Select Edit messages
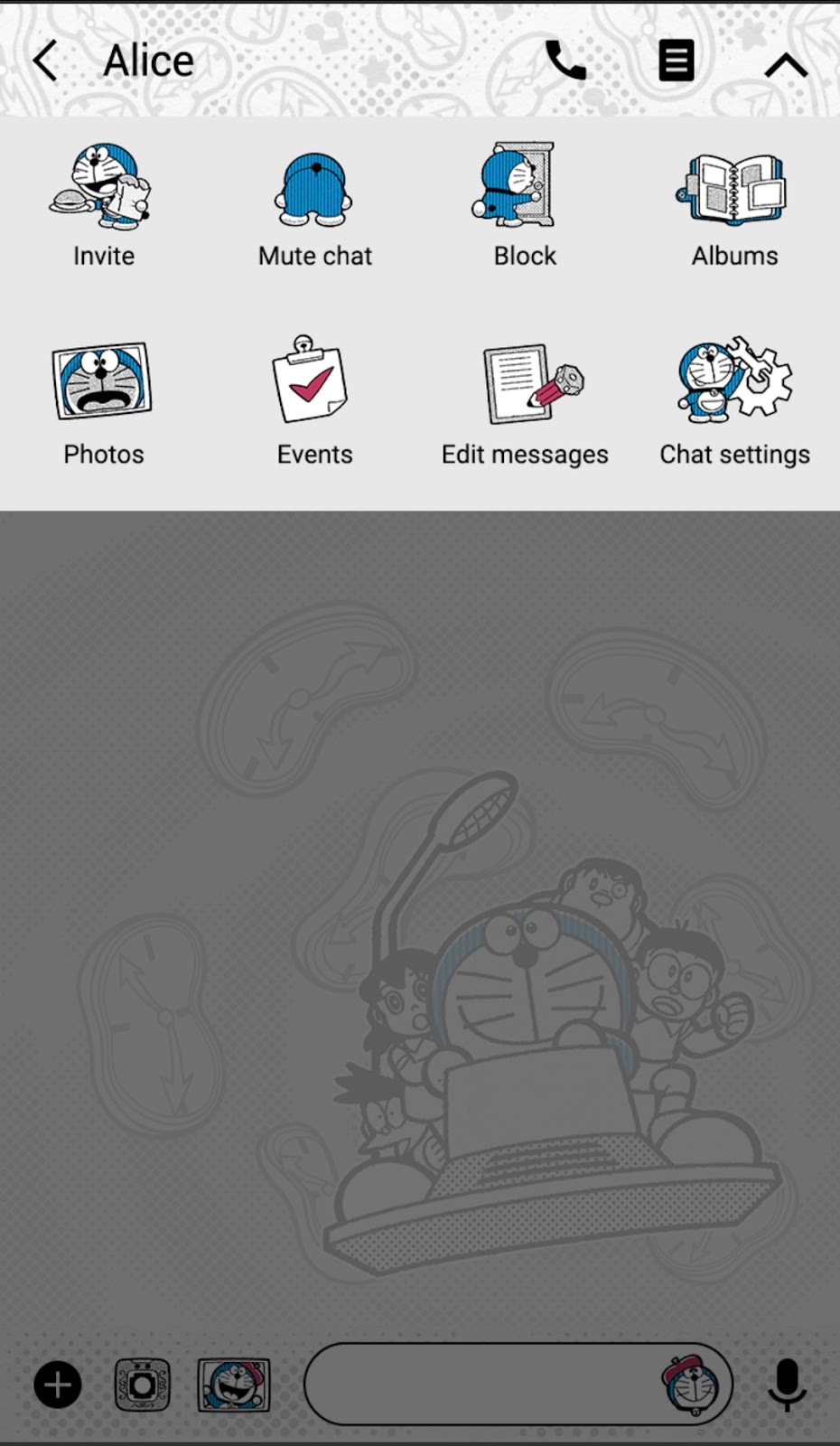This screenshot has height=1446, width=840. (524, 402)
